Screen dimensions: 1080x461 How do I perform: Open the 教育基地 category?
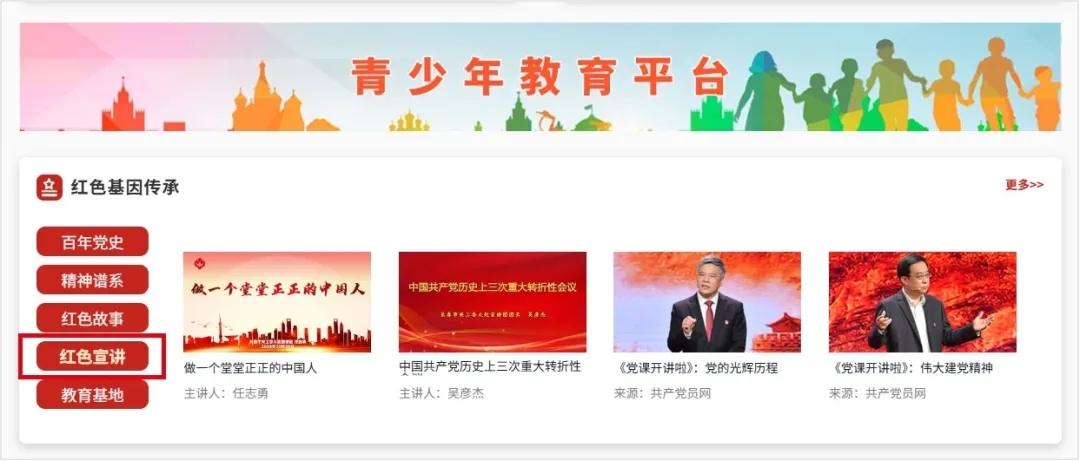tap(92, 395)
